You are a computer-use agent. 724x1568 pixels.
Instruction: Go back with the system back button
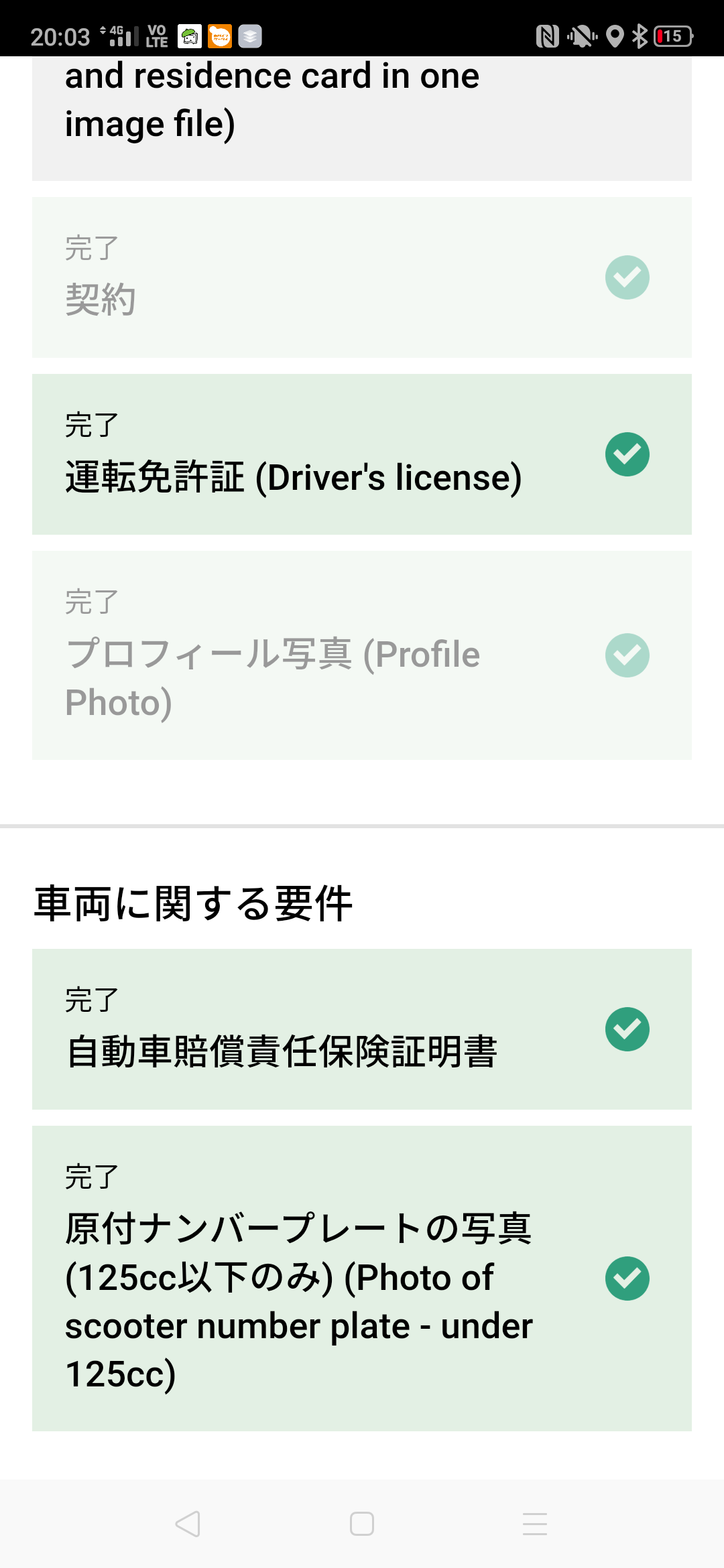click(x=188, y=1524)
